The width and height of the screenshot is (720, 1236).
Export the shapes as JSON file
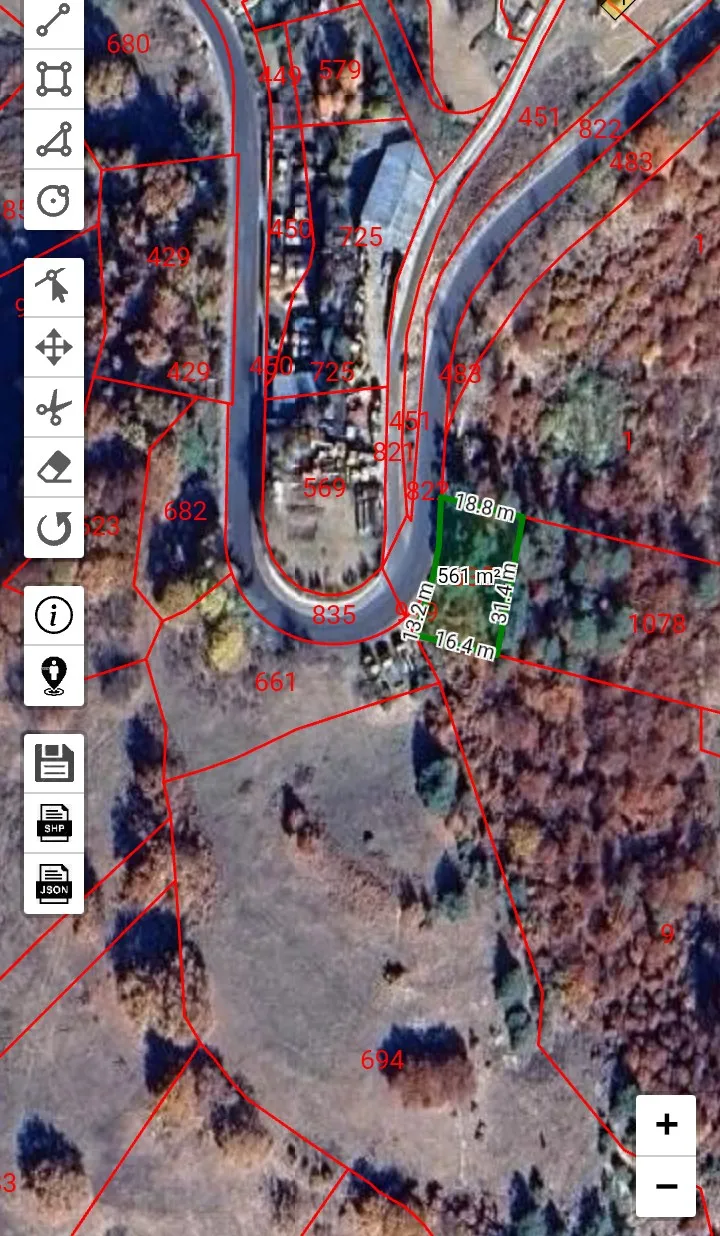tap(54, 882)
